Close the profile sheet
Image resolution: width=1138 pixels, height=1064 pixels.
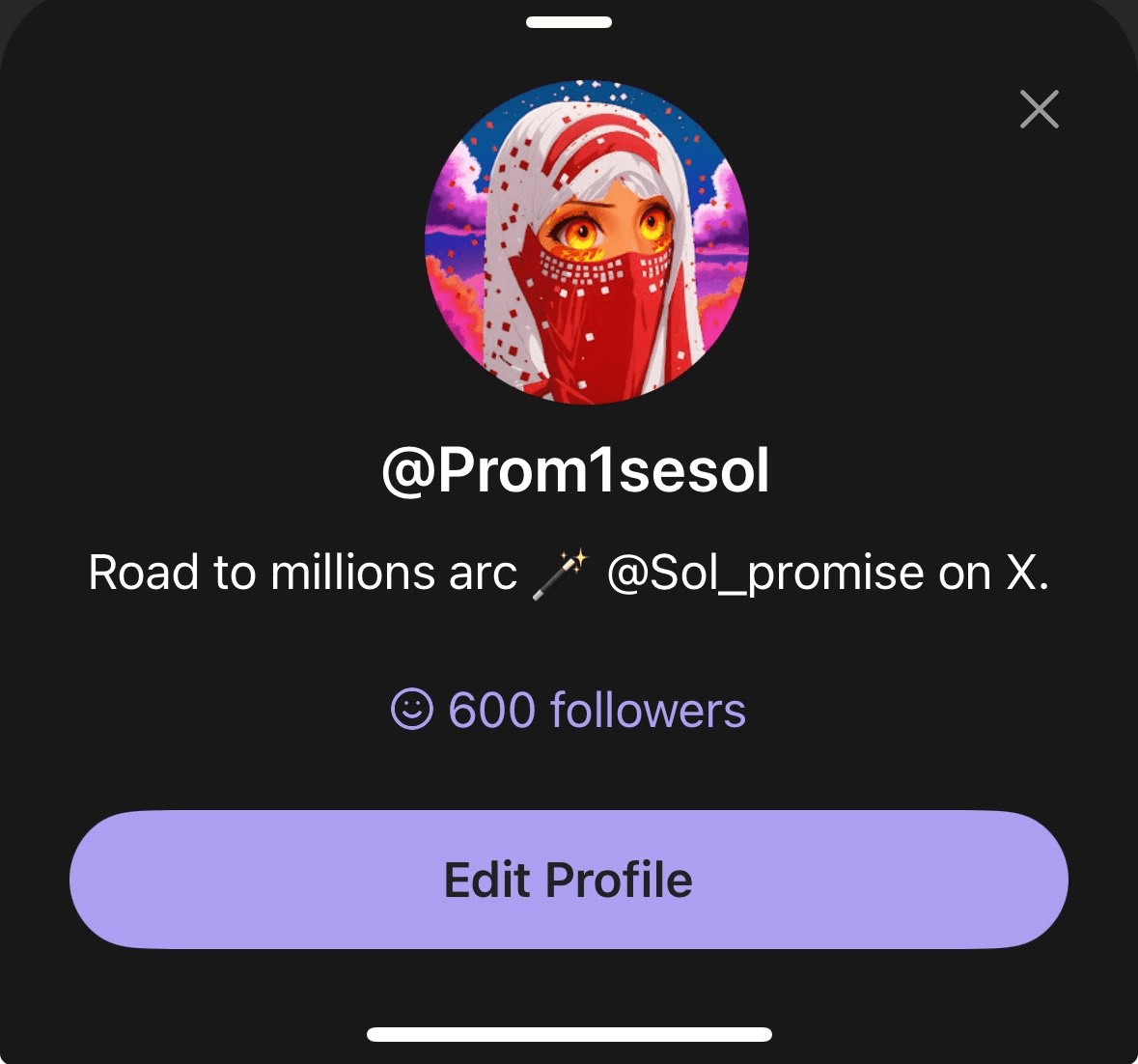[1039, 109]
